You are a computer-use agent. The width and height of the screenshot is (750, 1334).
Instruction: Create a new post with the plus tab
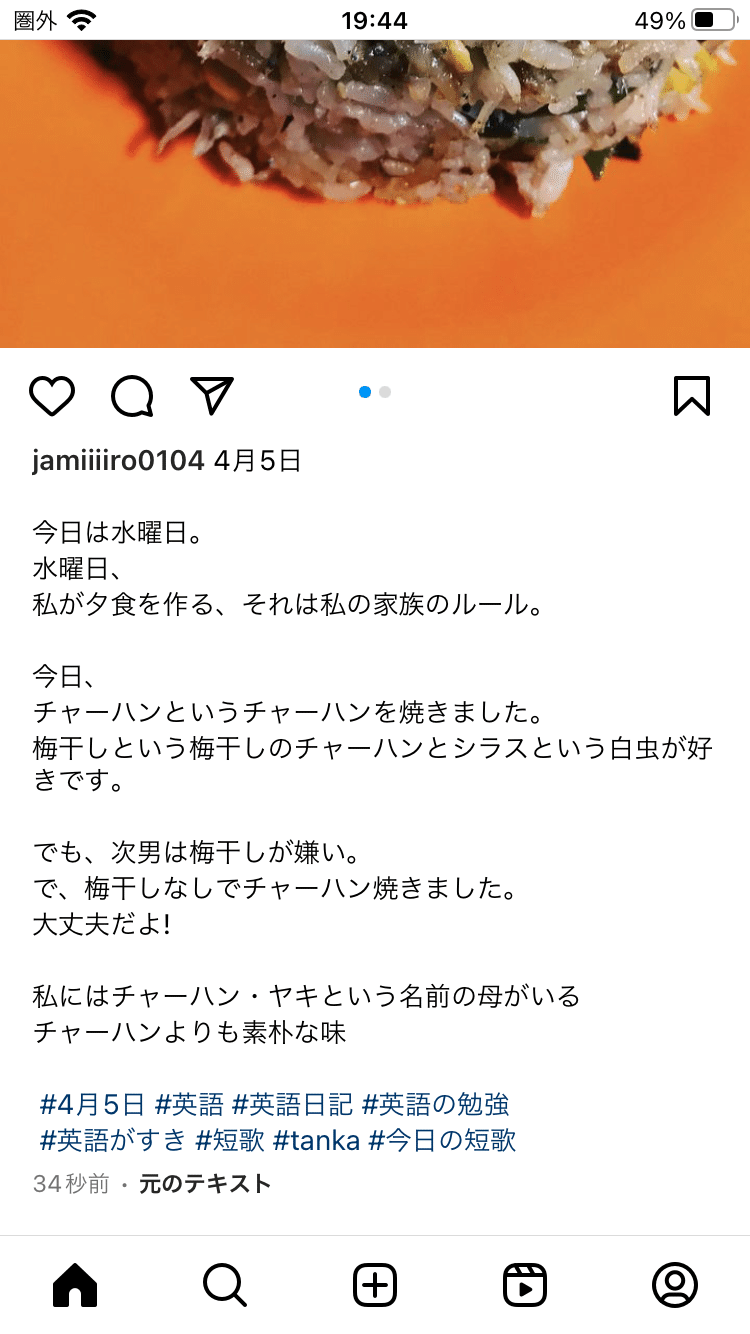pyautogui.click(x=375, y=1285)
